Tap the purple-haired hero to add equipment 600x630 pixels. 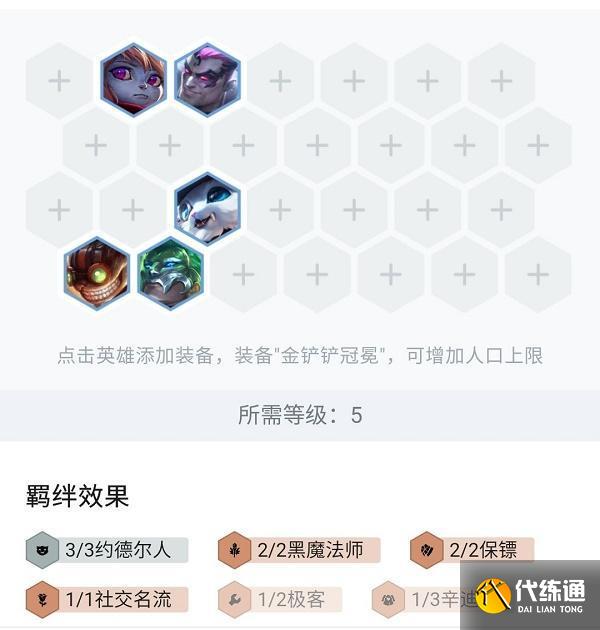coord(207,81)
